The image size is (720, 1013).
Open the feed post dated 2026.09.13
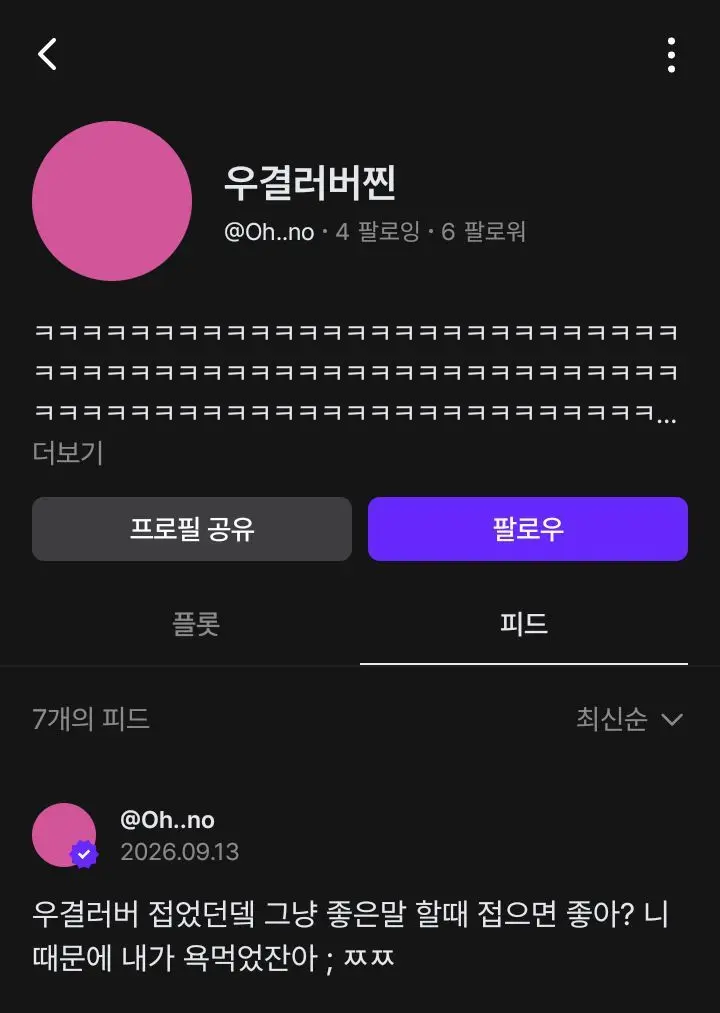[350, 935]
